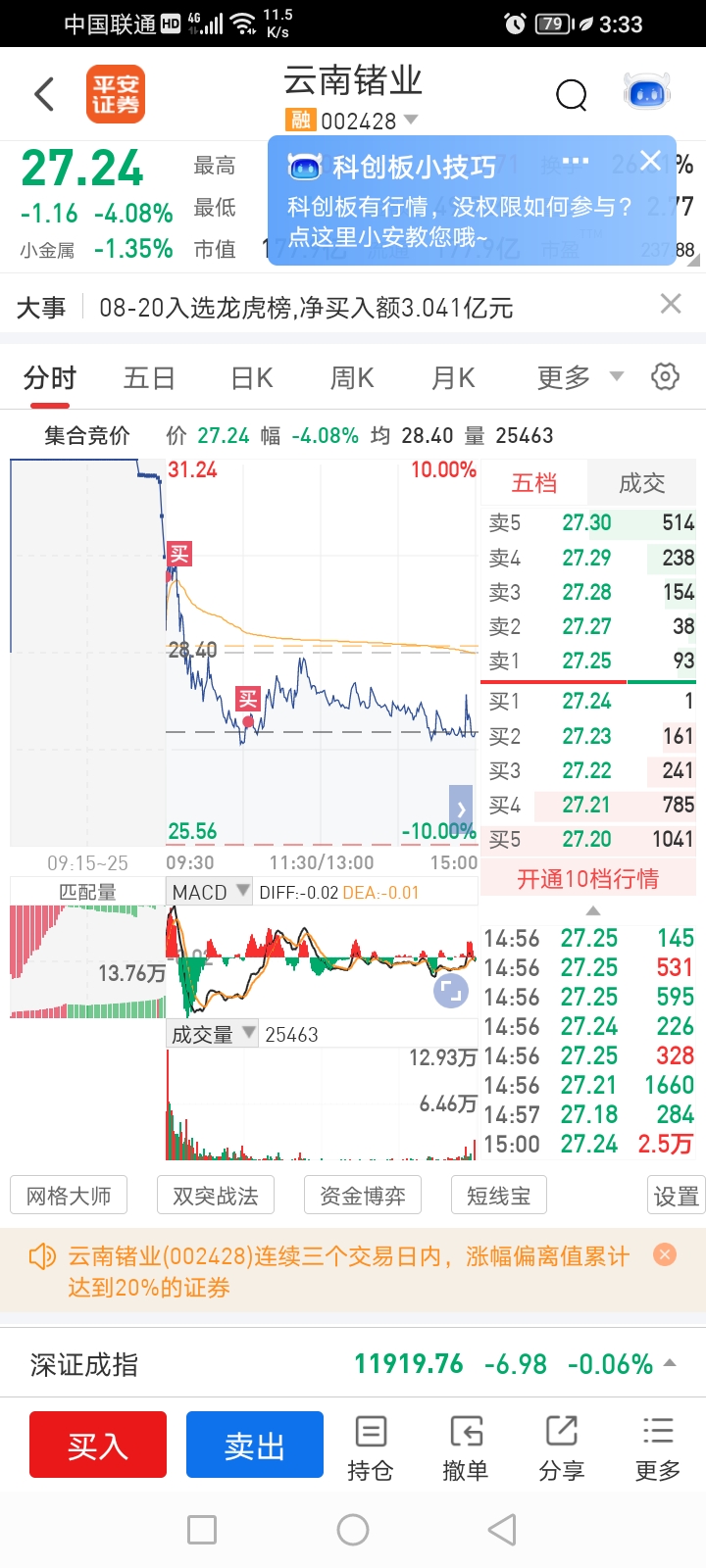Expand the 更多 chart period dropdown
706x1568 pixels.
pos(579,377)
